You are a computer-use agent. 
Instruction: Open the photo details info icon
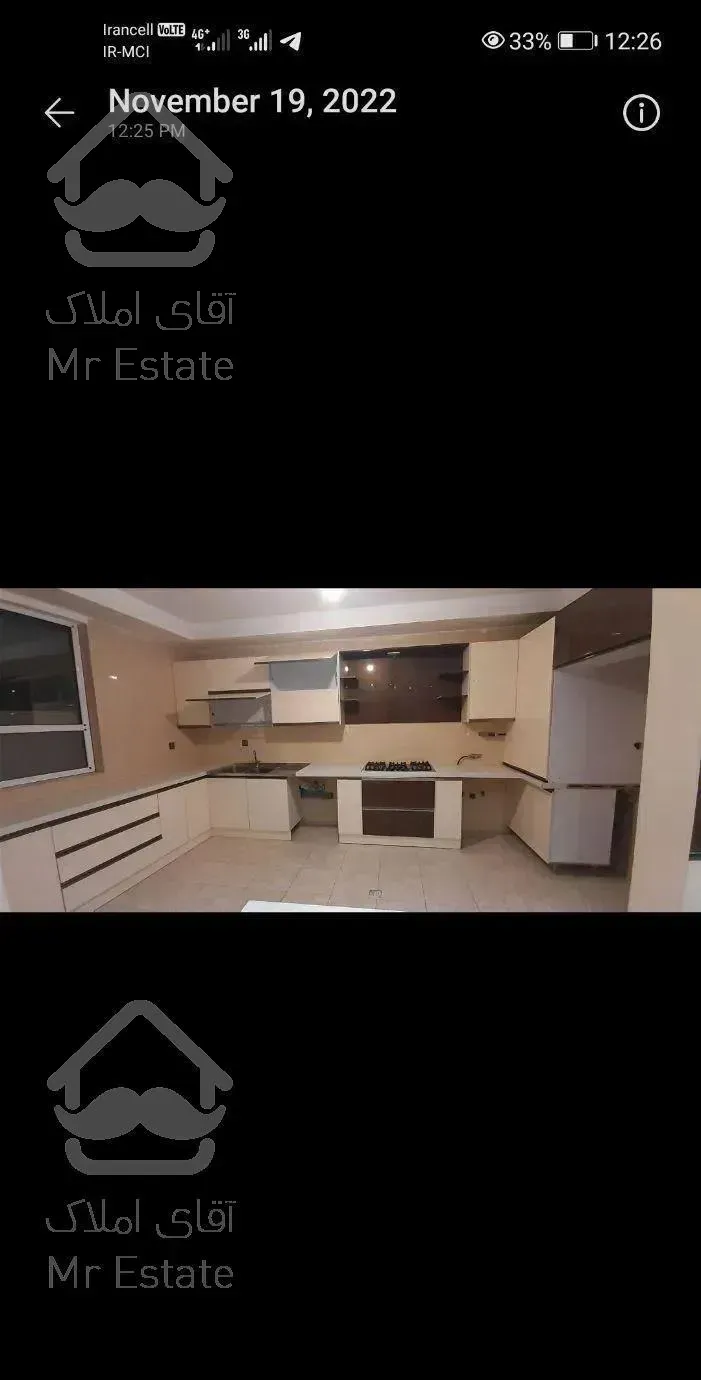tap(641, 113)
